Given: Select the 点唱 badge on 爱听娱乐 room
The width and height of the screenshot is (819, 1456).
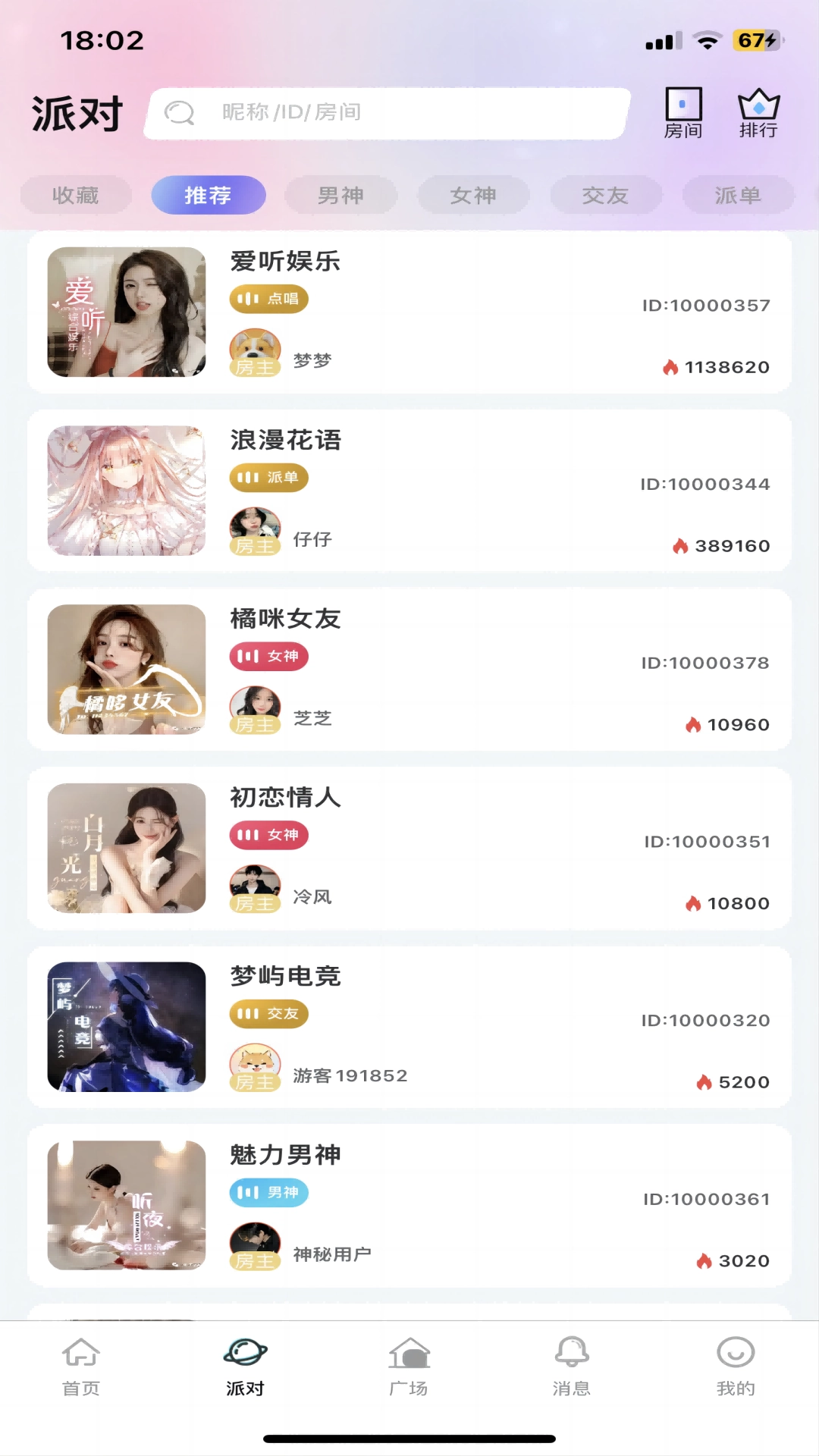Looking at the screenshot, I should coord(269,299).
